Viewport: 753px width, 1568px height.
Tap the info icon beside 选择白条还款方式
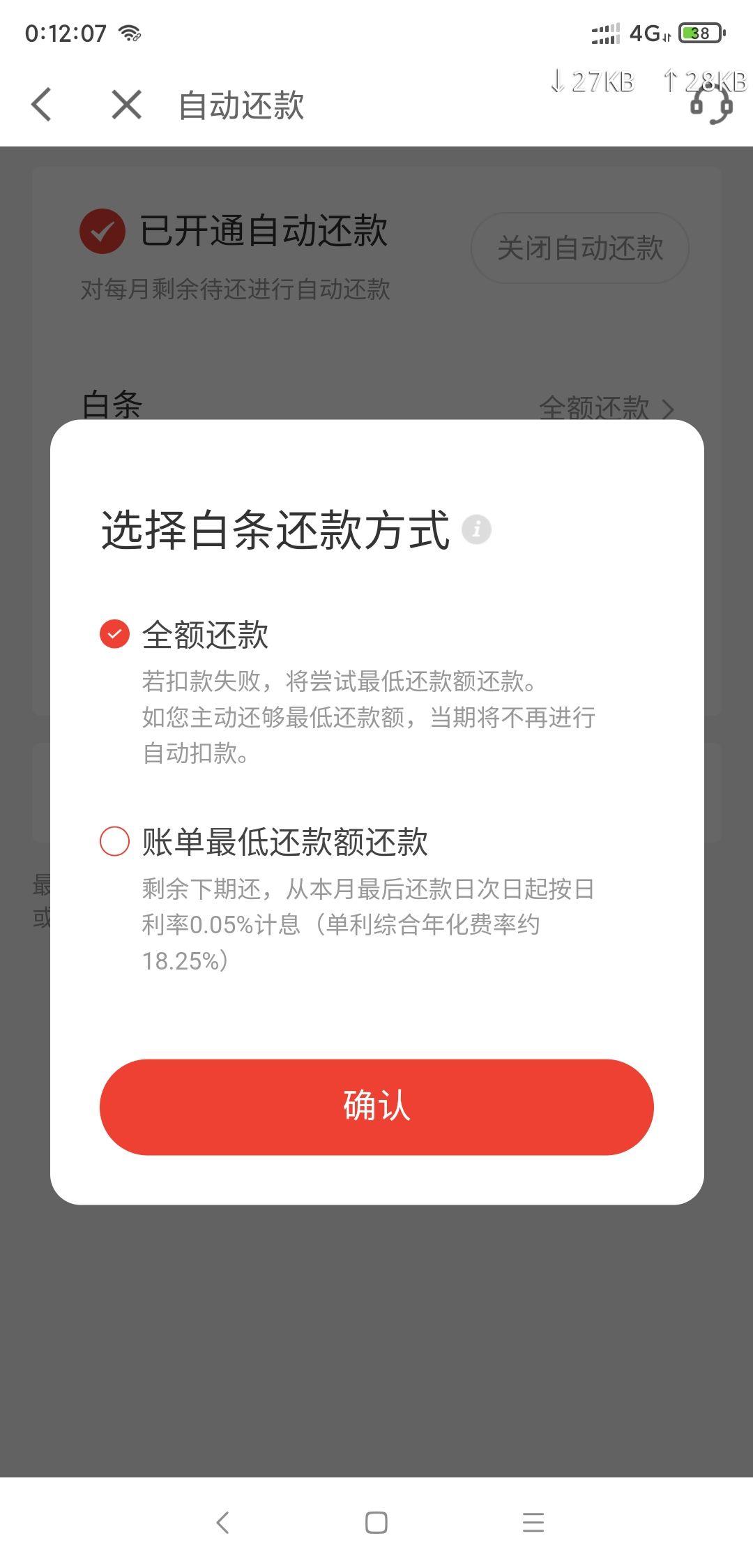click(x=478, y=530)
